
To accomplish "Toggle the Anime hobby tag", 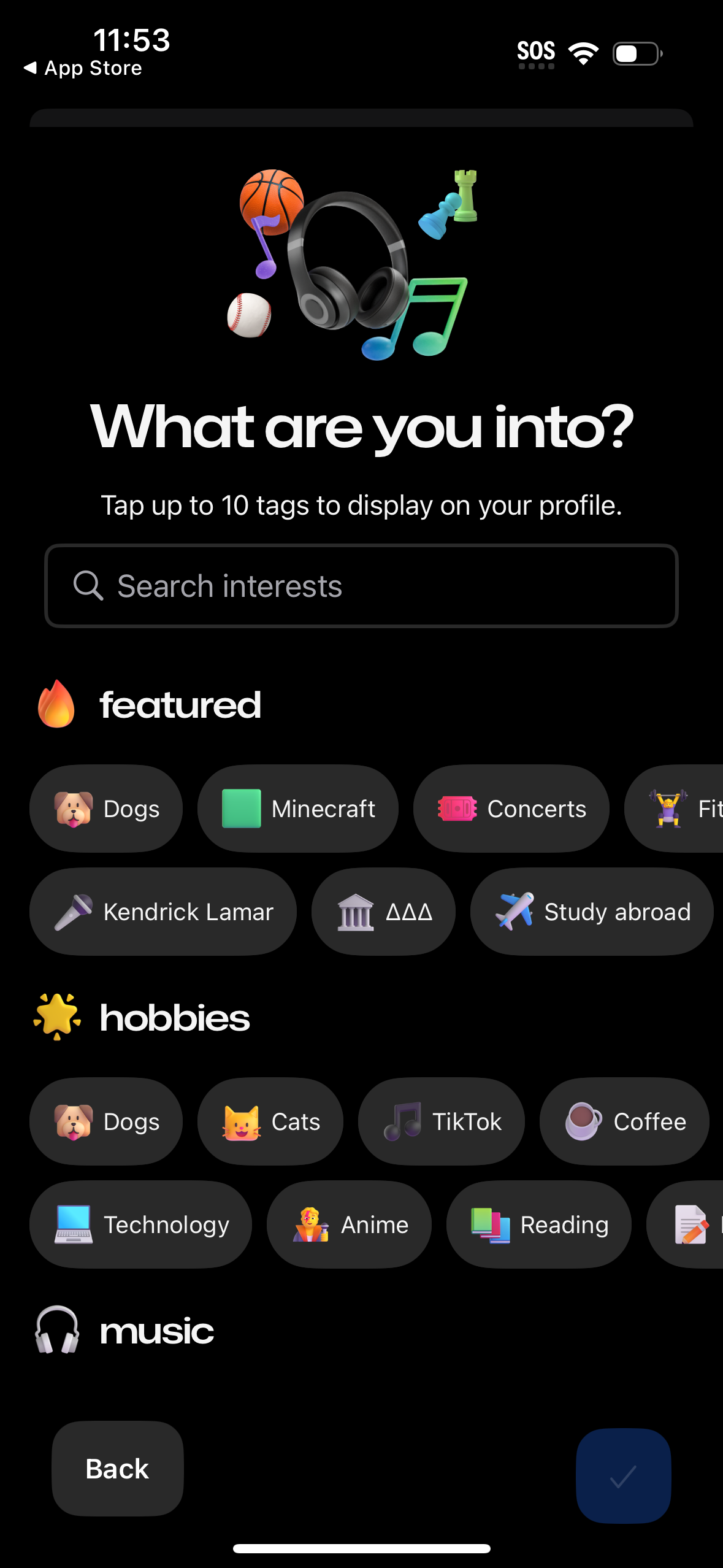I will tap(350, 1224).
